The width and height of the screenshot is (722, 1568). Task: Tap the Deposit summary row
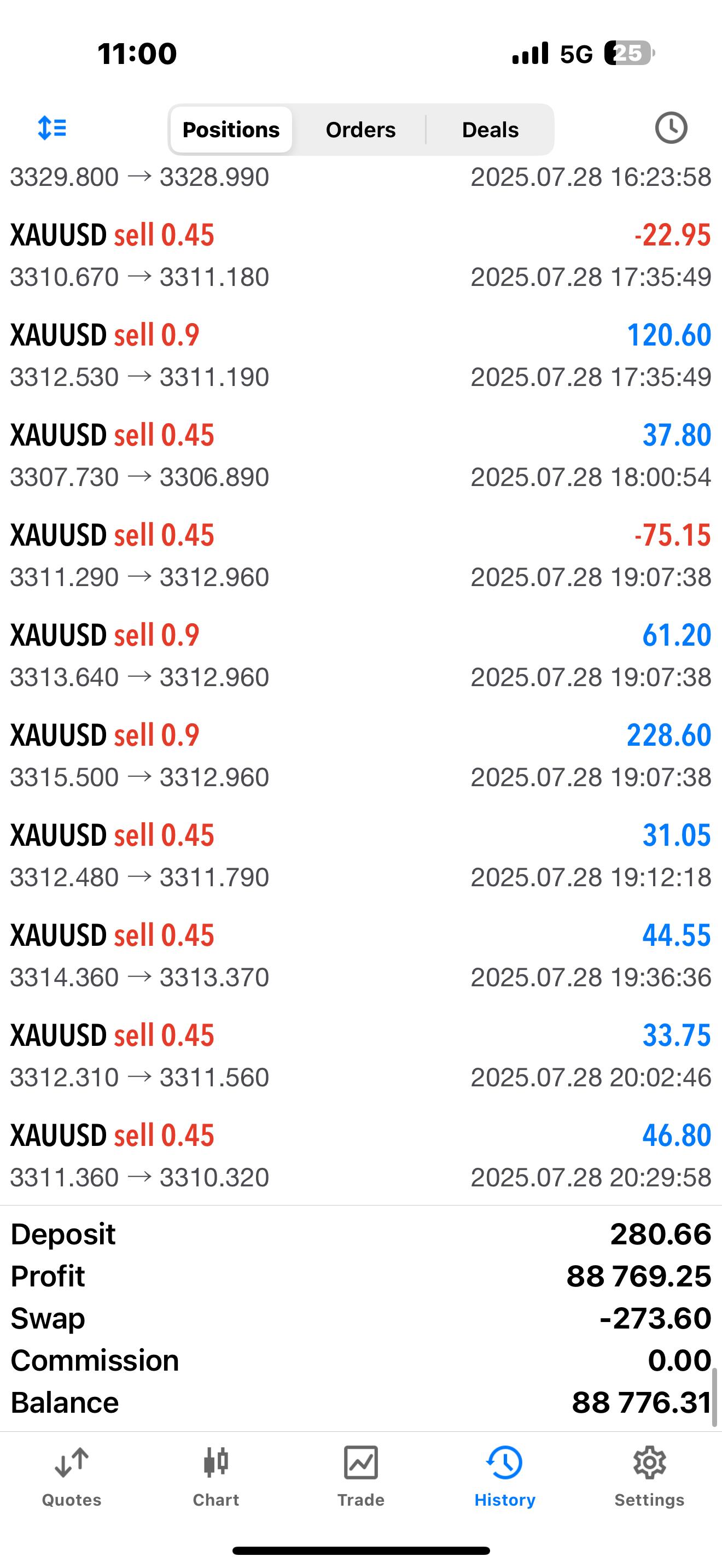click(360, 1234)
